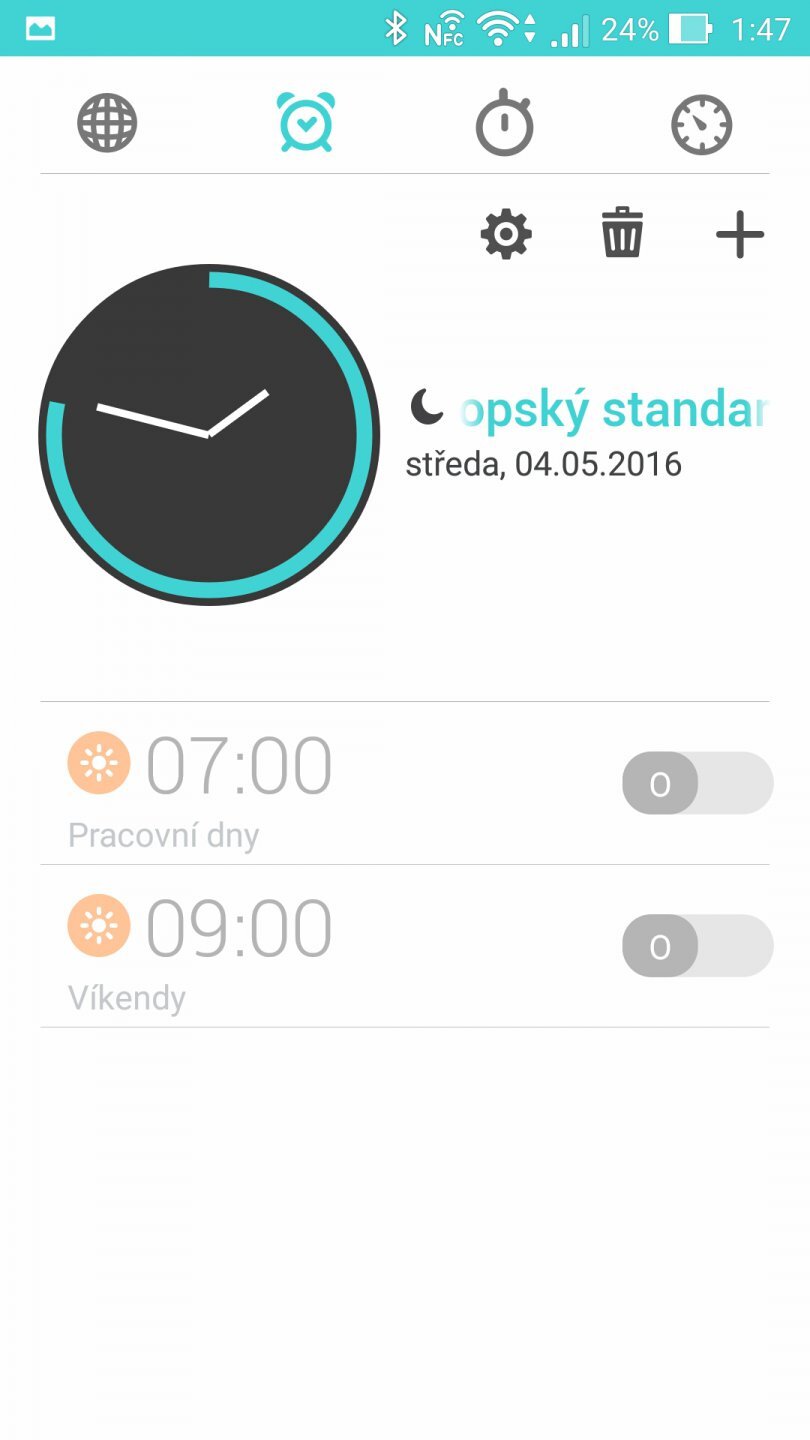The height and width of the screenshot is (1440, 810).
Task: Enable the 09:00 Víkendy alarm
Action: 697,946
